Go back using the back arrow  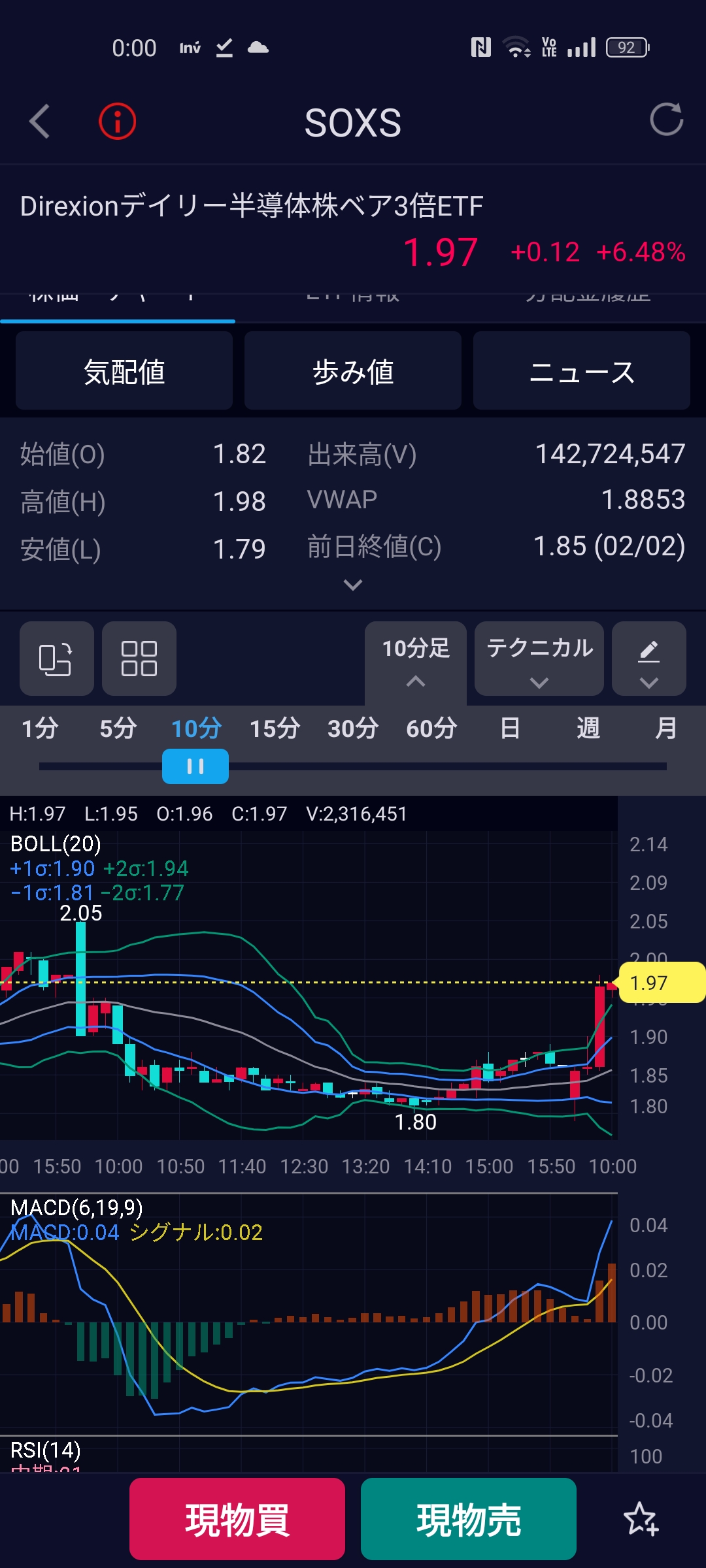[x=41, y=122]
